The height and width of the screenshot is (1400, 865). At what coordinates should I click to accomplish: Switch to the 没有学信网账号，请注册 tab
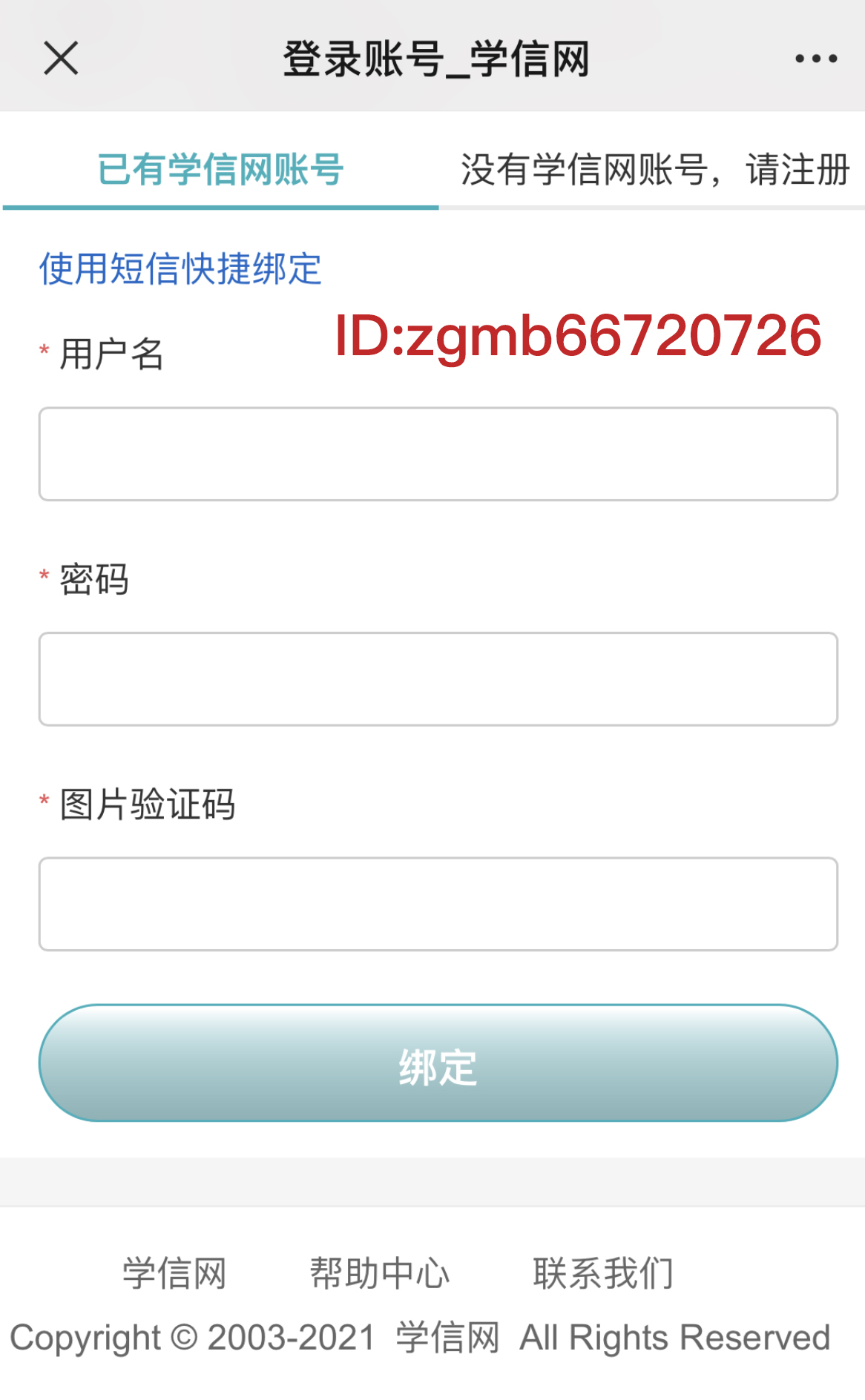coord(654,170)
